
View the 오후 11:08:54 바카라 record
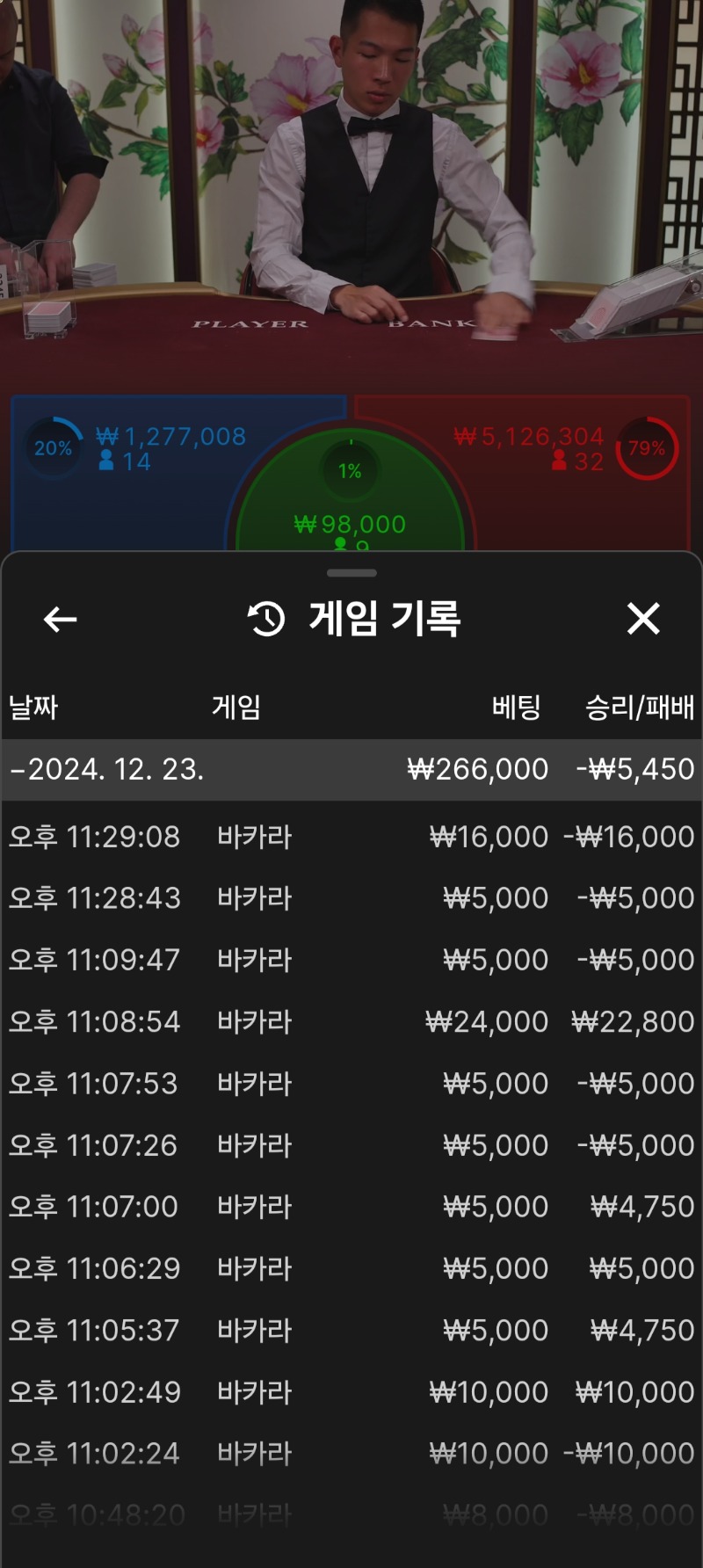point(351,1021)
